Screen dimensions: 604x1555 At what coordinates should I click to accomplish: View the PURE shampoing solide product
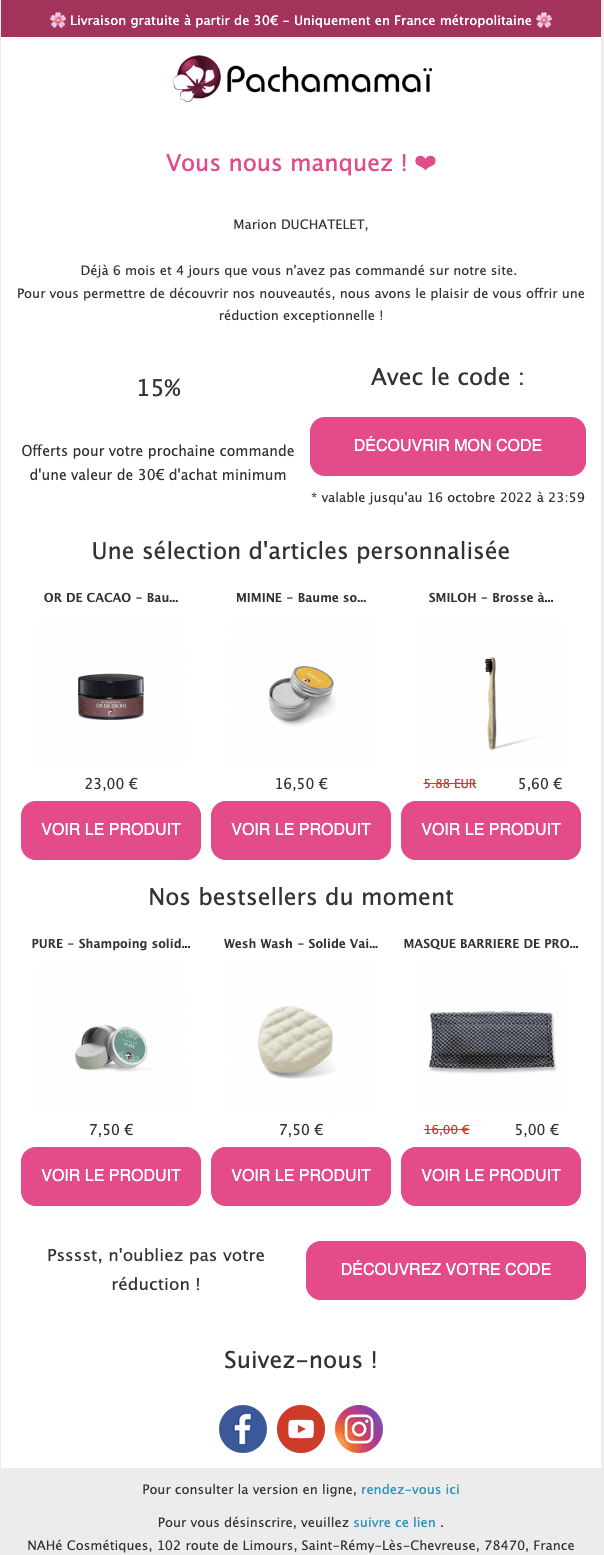pos(111,1176)
